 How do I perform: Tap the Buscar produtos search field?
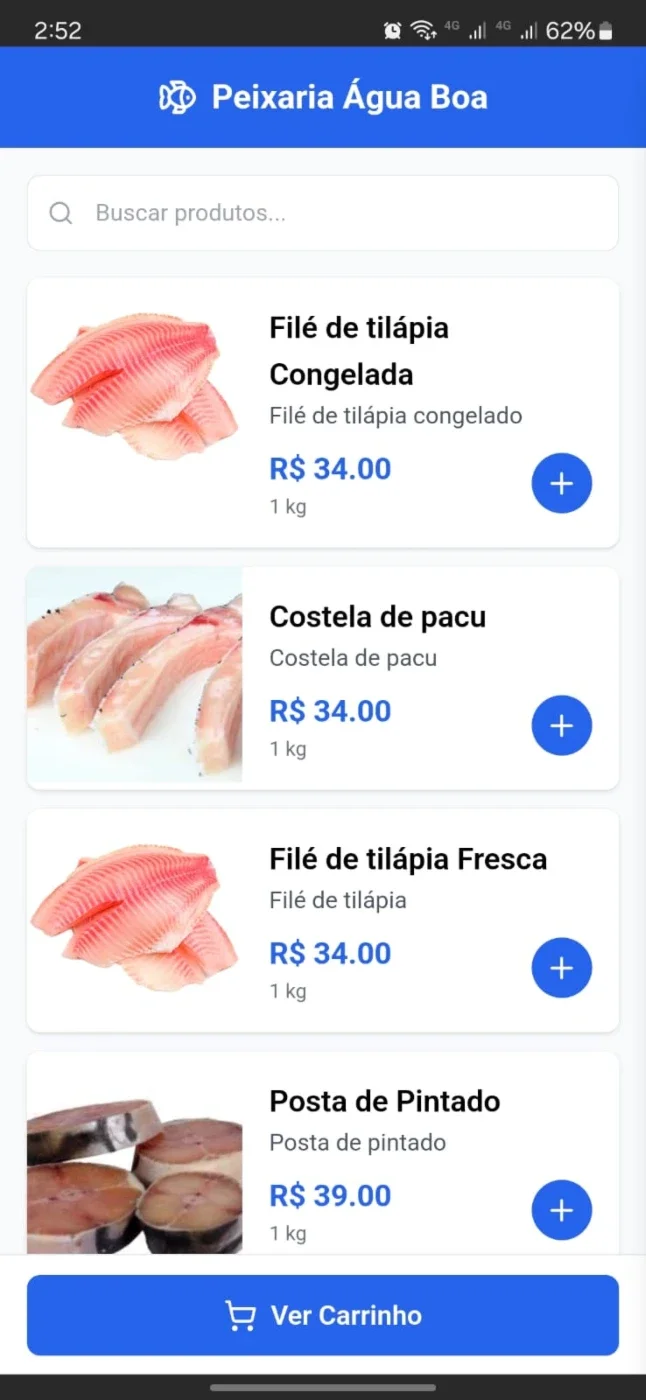[322, 213]
